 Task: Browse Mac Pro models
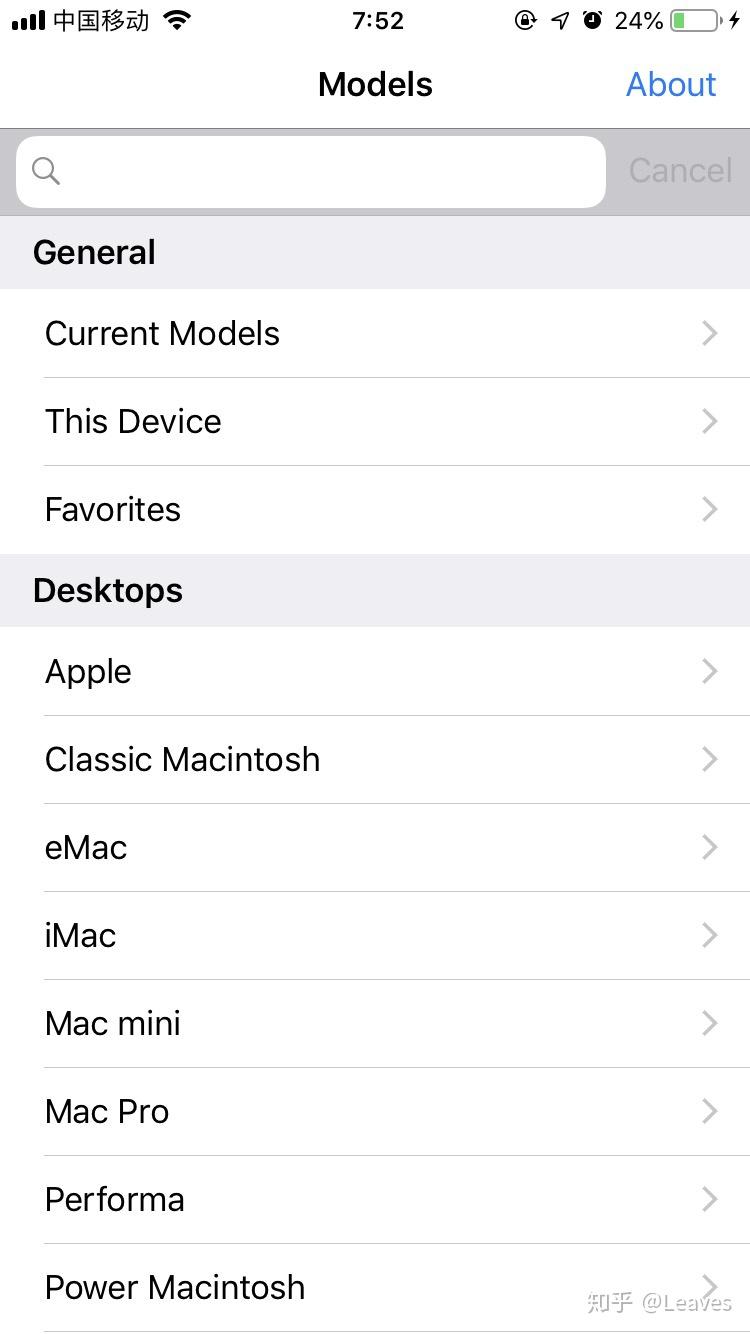coord(375,1112)
